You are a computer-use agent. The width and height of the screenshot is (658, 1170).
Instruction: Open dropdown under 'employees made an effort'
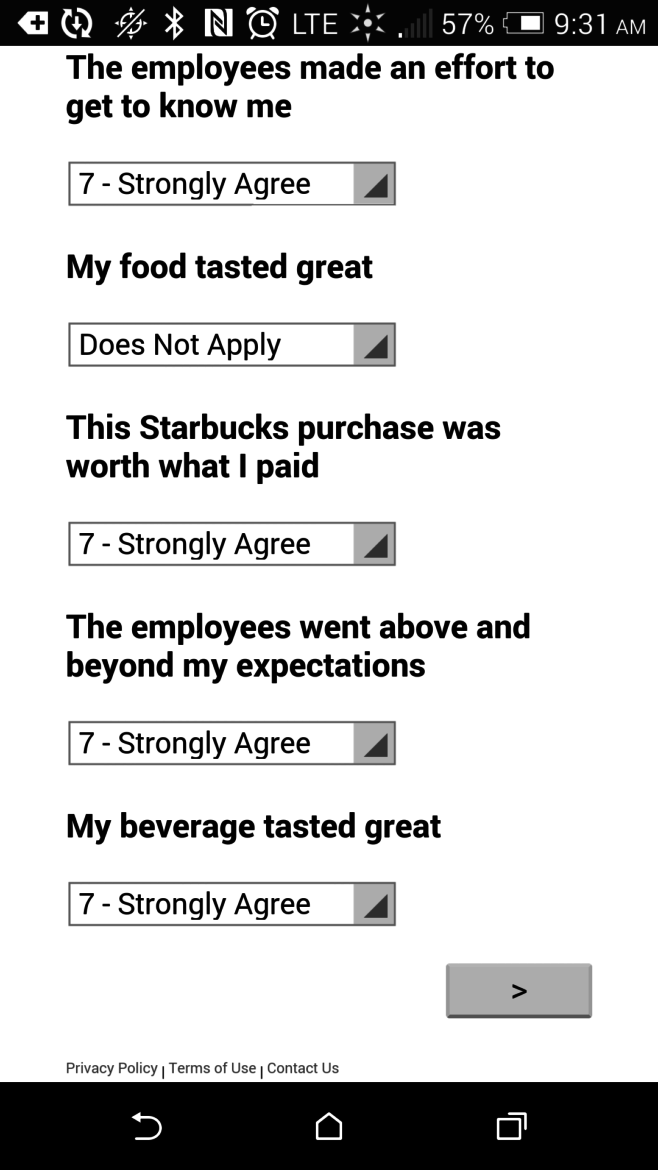(231, 184)
